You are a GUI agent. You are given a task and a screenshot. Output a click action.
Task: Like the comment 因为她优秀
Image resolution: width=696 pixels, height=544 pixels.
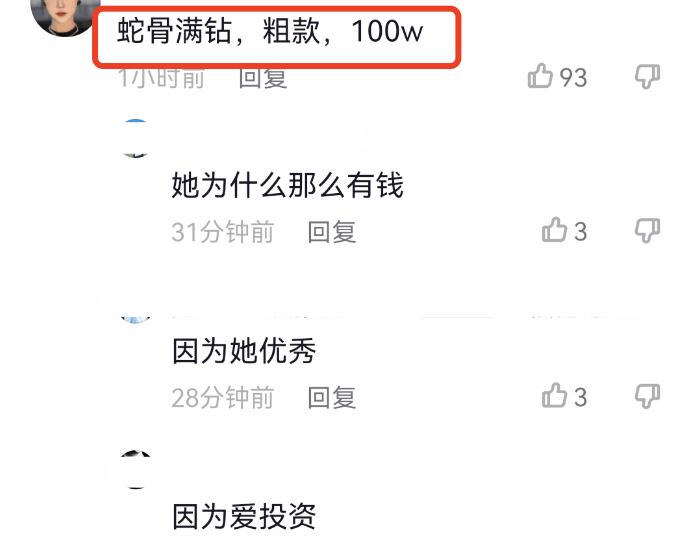click(x=555, y=397)
